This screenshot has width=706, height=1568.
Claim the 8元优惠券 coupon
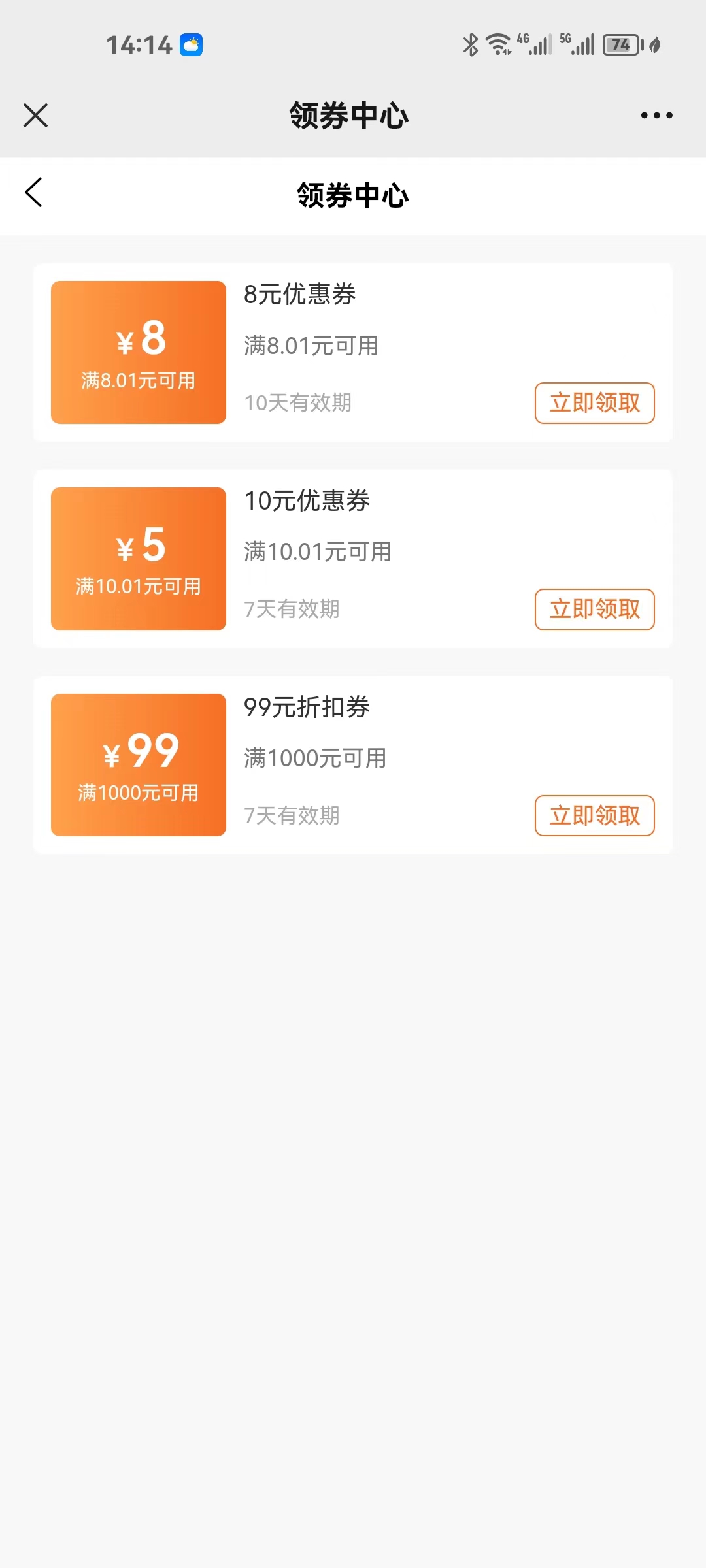(594, 403)
